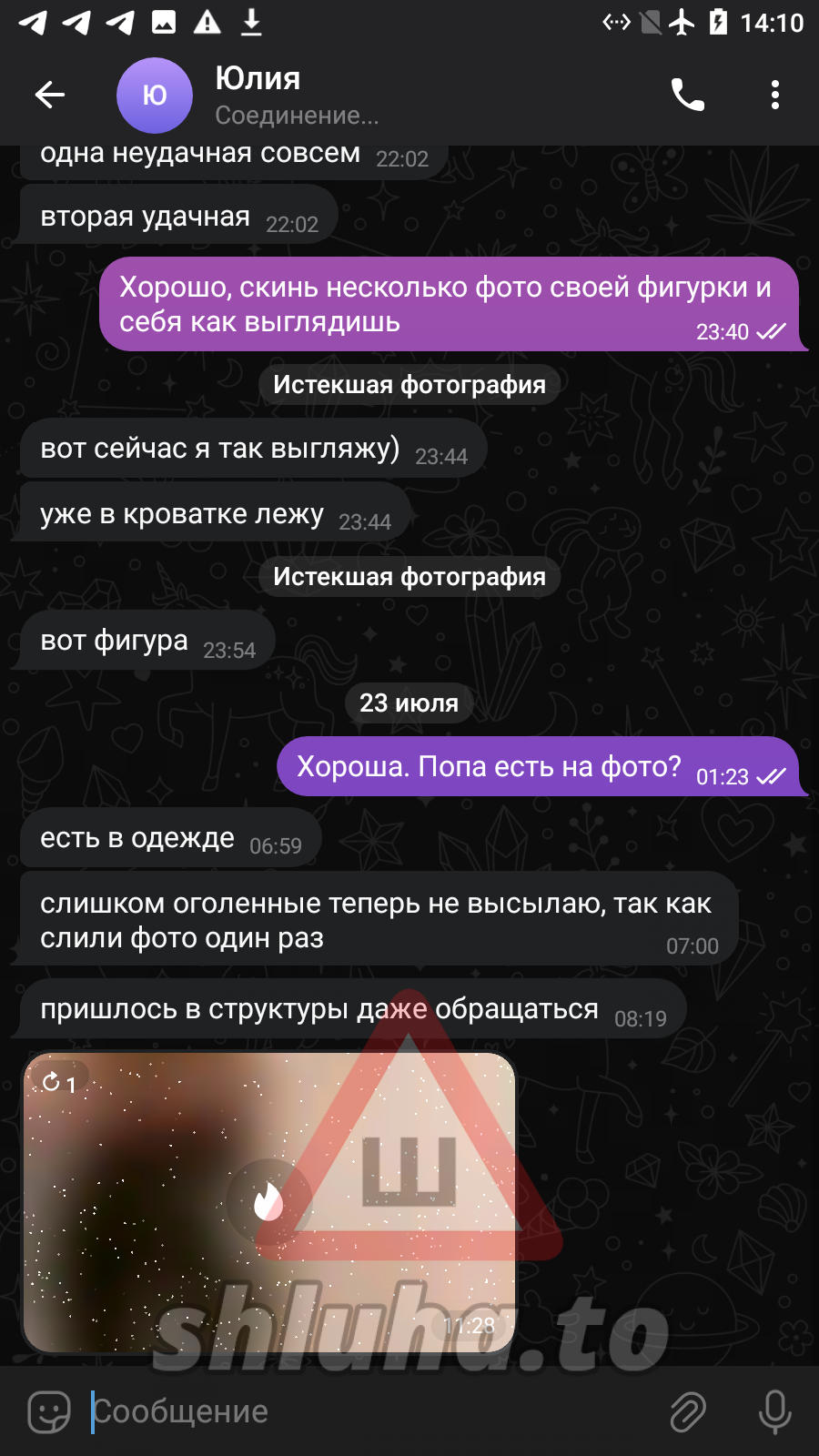Record a voice message with the microphone
Viewport: 819px width, 1456px height.
coord(774,1411)
